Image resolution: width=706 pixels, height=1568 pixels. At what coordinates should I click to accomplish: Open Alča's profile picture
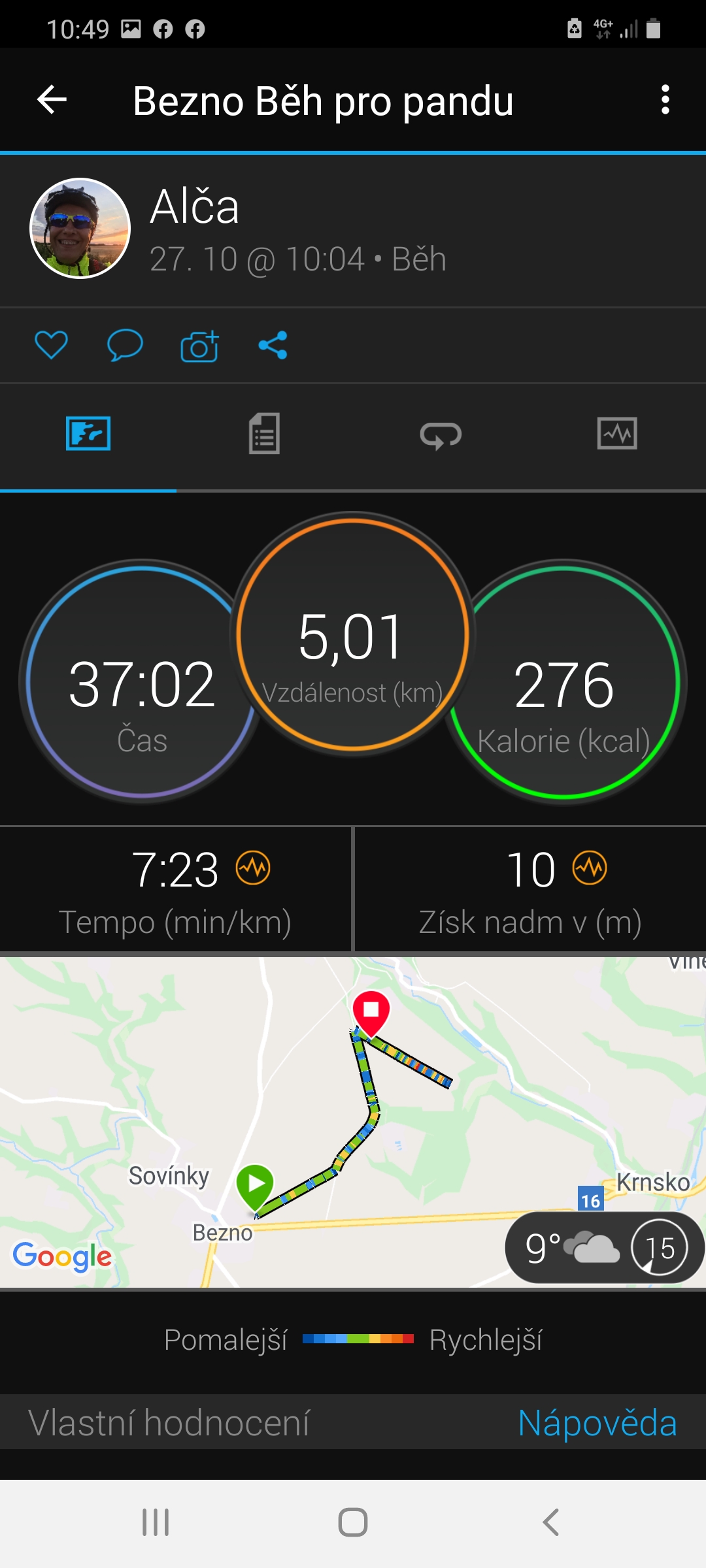80,229
